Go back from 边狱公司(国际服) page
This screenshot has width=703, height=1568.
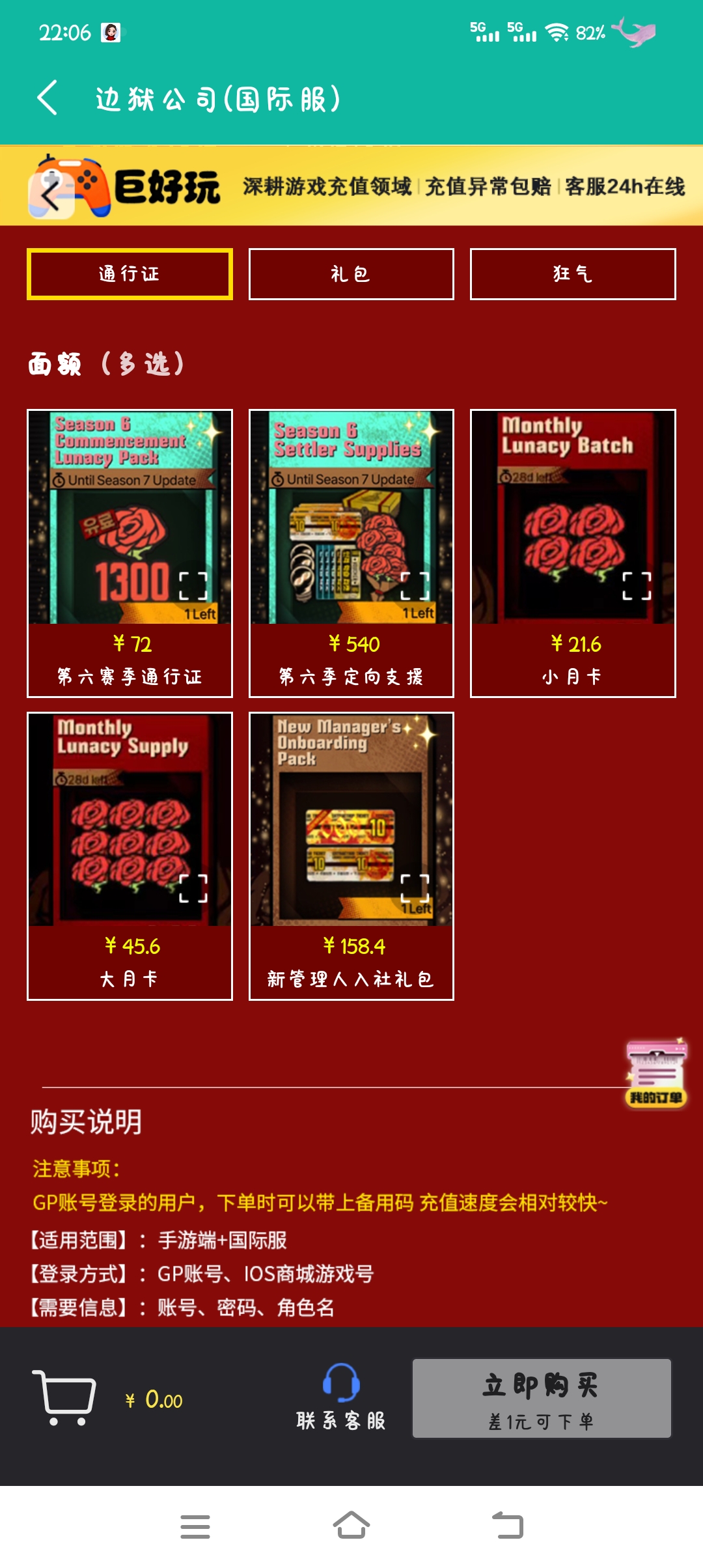click(x=48, y=98)
